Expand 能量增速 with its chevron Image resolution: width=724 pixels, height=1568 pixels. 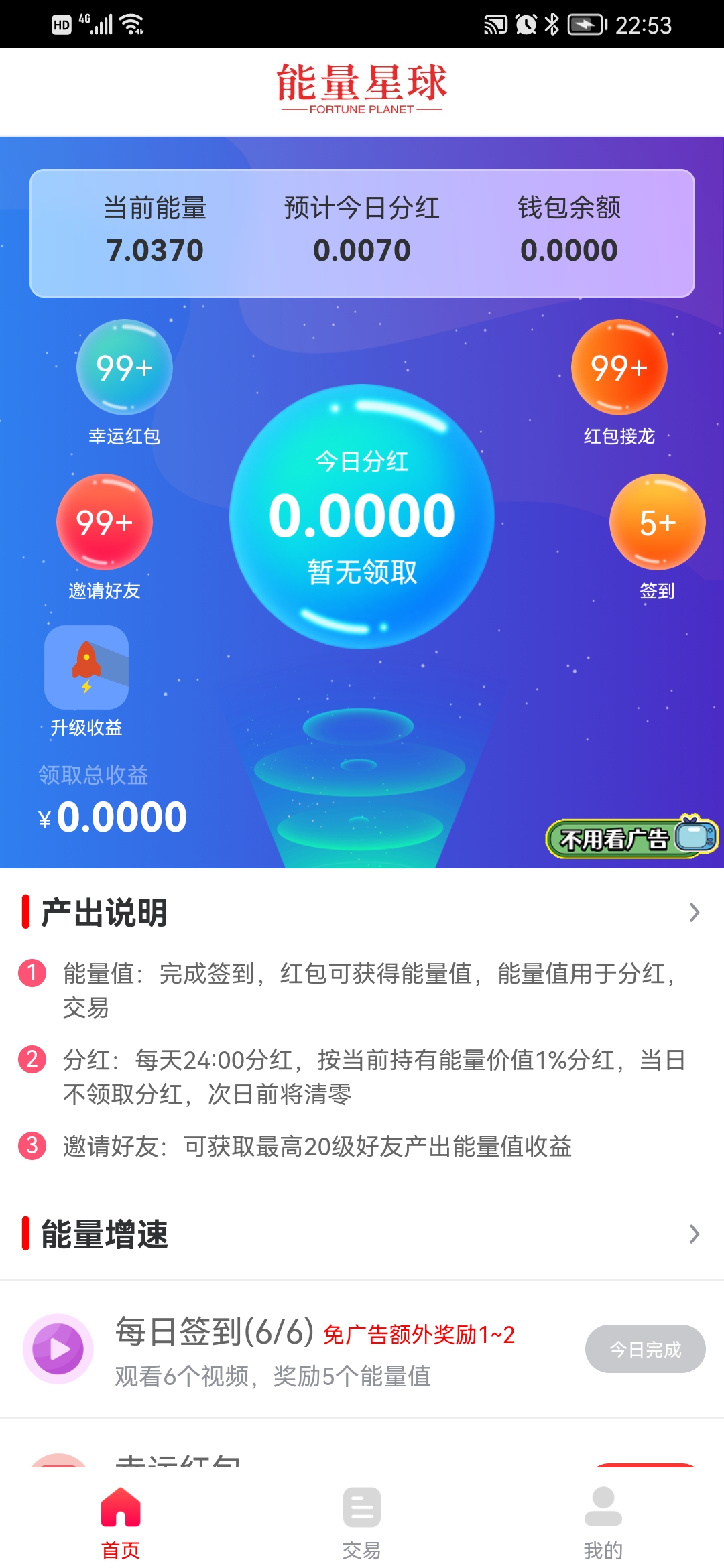pos(695,1232)
